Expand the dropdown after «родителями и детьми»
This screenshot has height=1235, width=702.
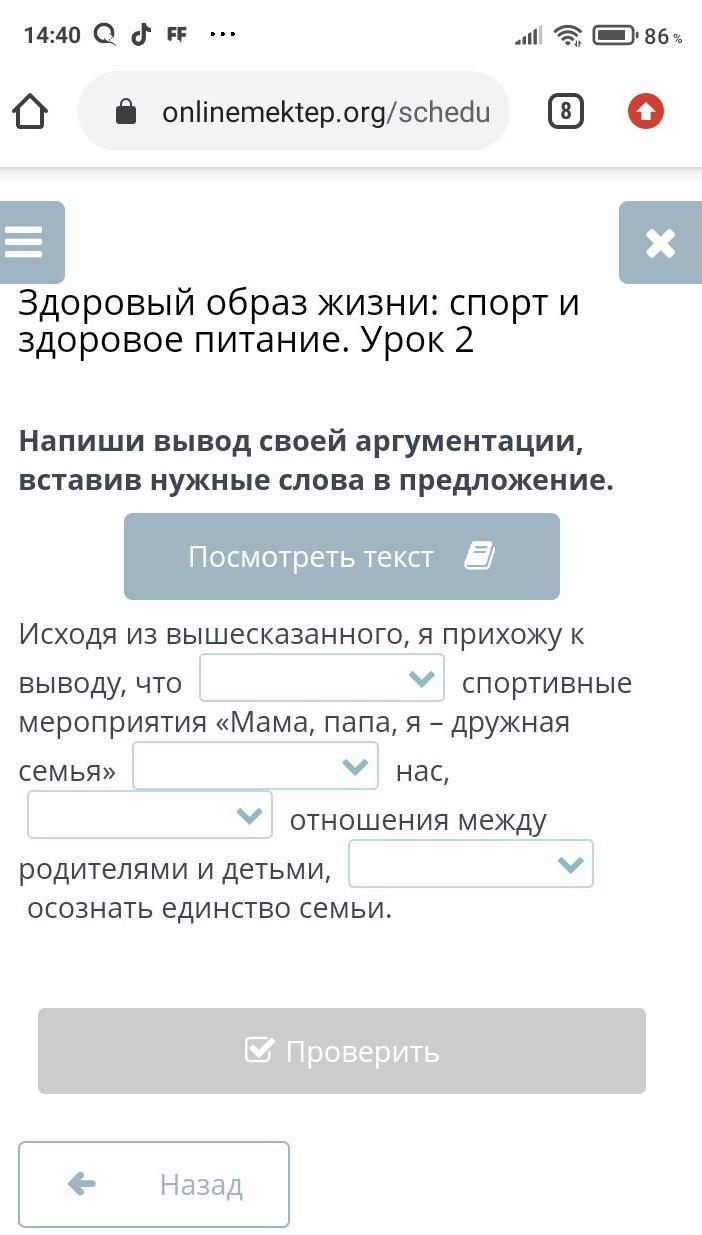[471, 864]
